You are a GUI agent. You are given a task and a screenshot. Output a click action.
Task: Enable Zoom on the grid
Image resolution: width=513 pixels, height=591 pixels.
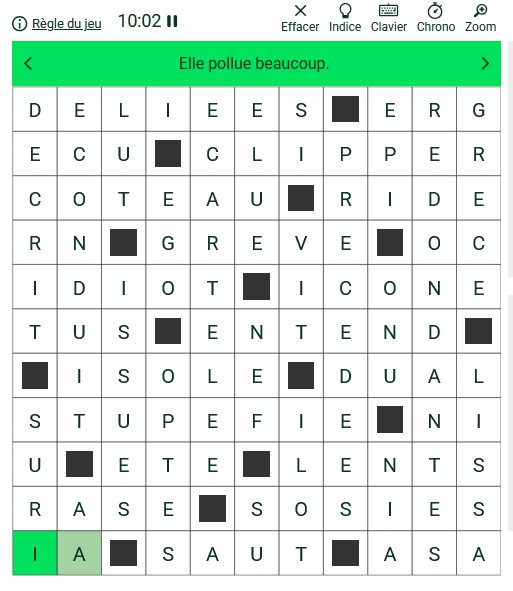pyautogui.click(x=481, y=18)
